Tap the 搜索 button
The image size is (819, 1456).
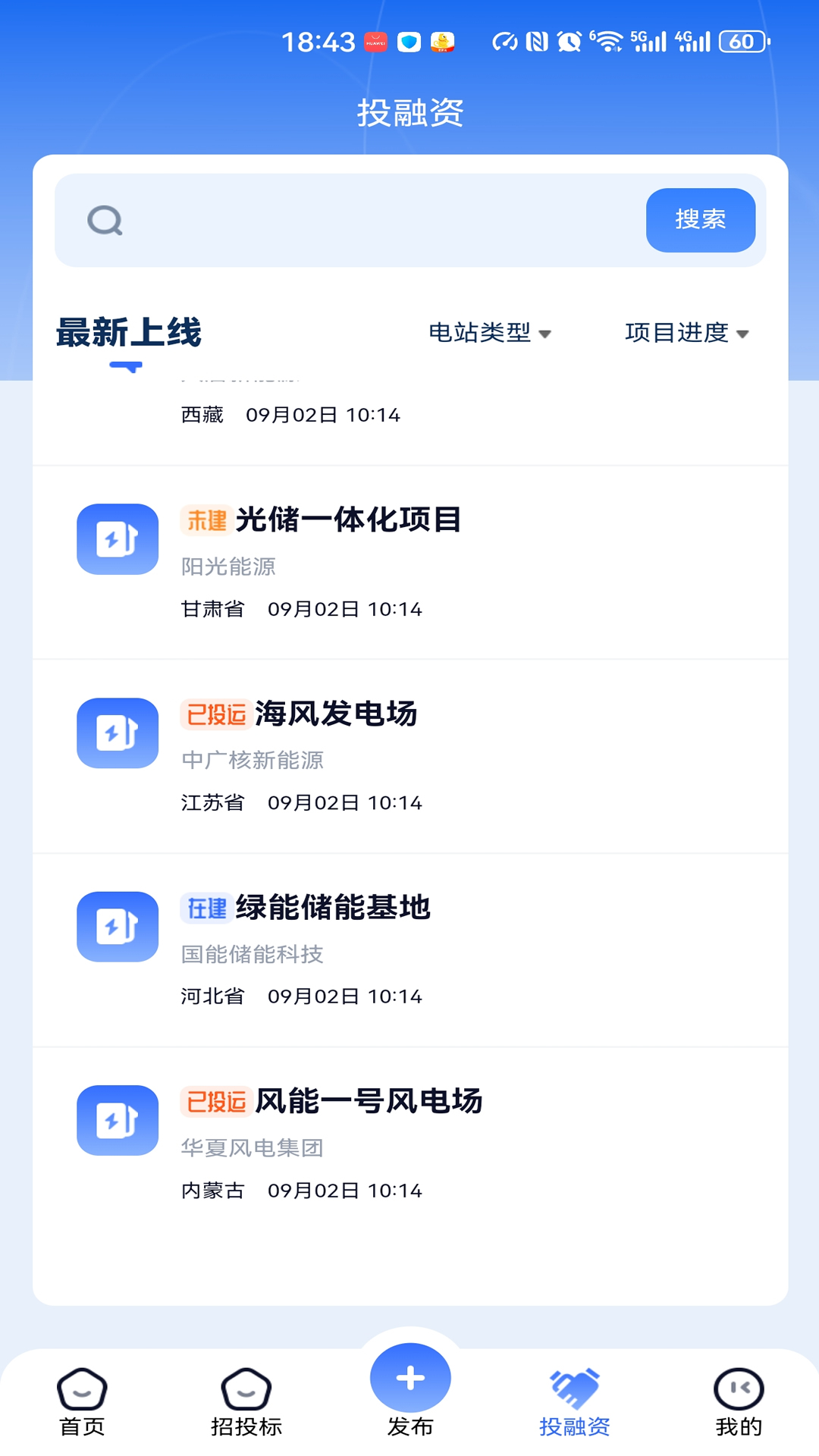tap(700, 220)
